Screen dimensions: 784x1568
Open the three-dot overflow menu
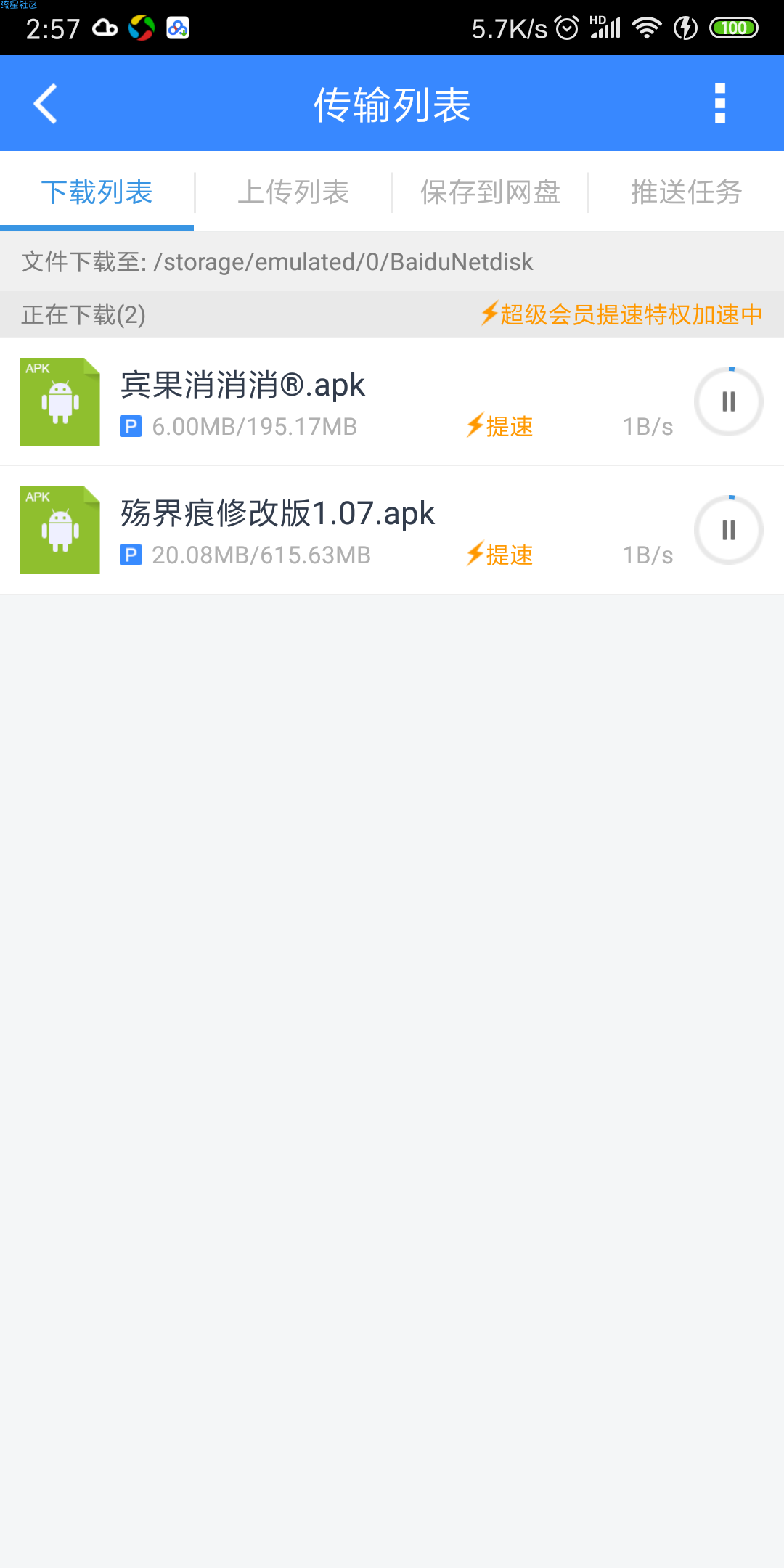[x=720, y=104]
